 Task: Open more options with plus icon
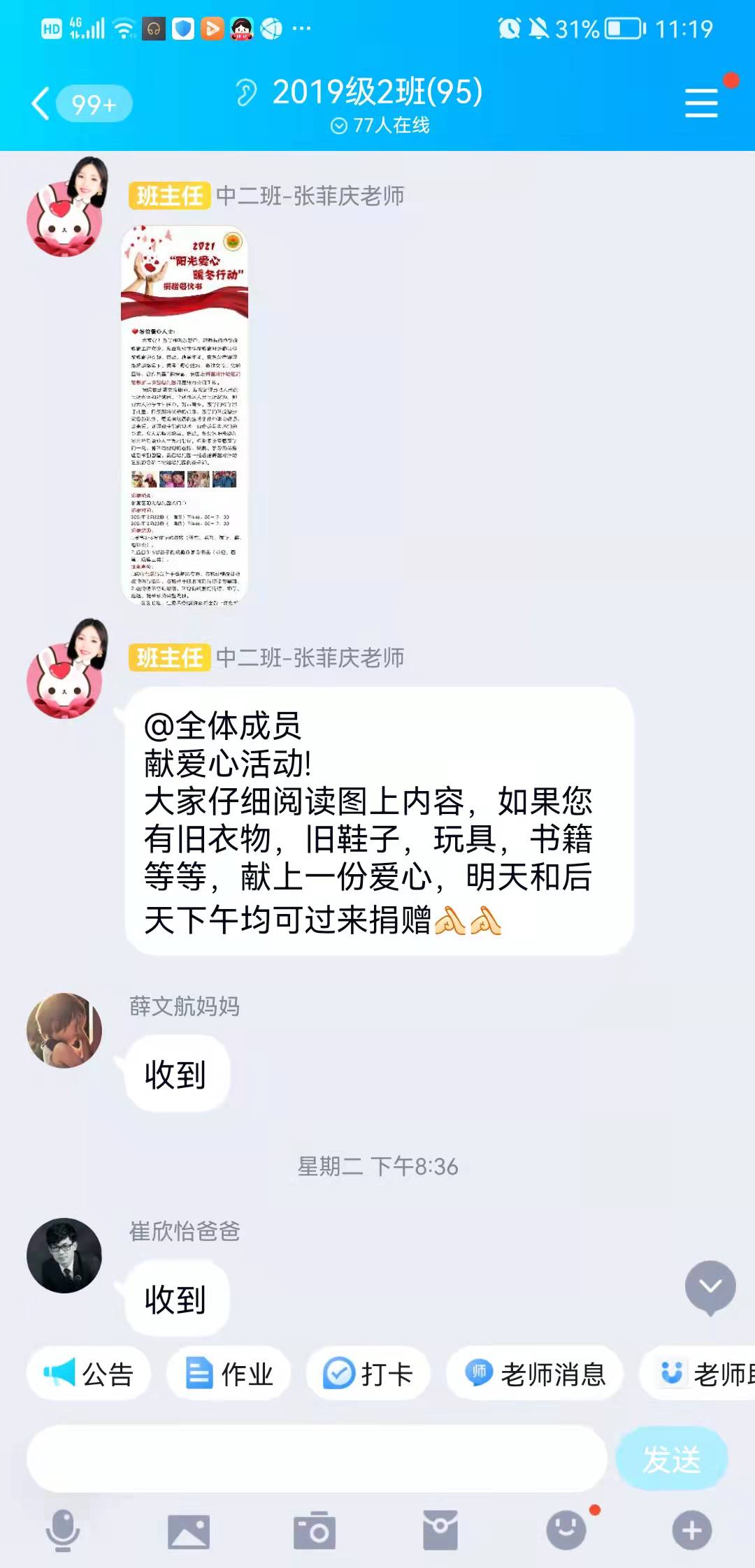[x=692, y=1530]
